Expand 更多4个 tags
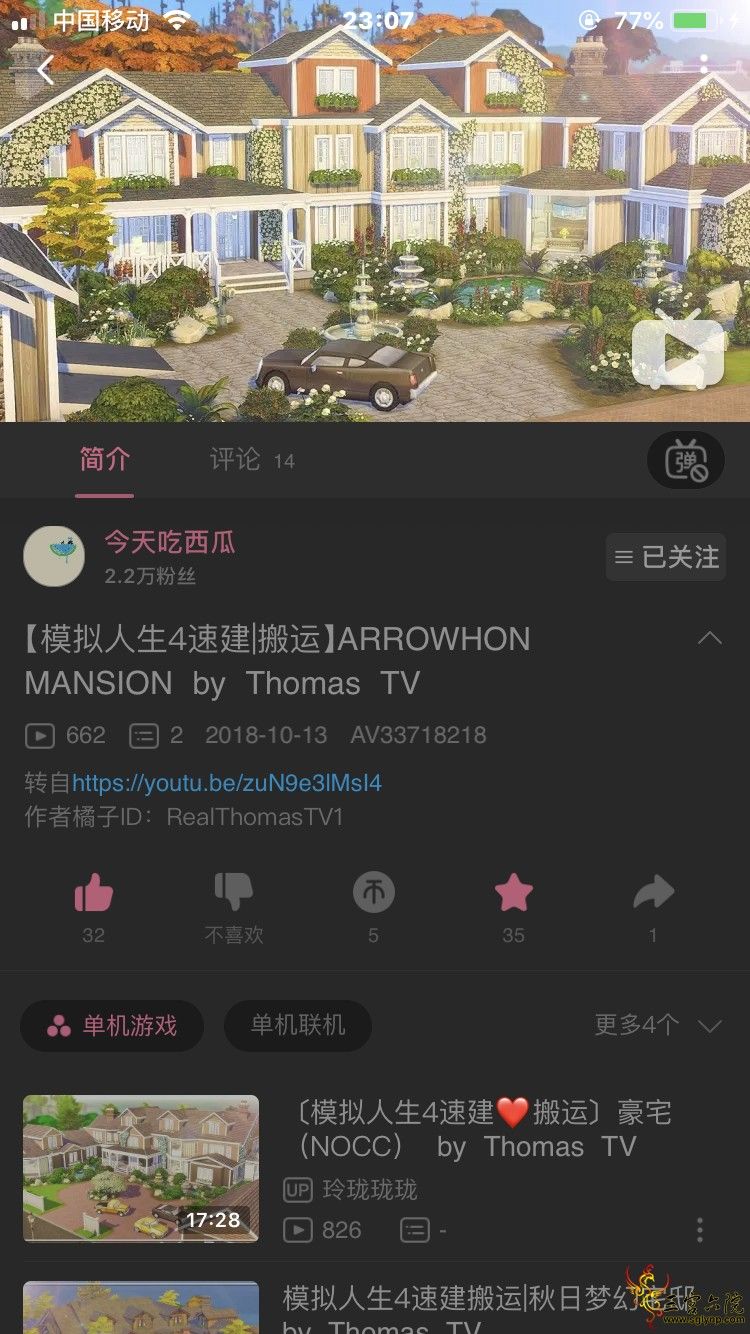The image size is (750, 1334). pos(657,1025)
